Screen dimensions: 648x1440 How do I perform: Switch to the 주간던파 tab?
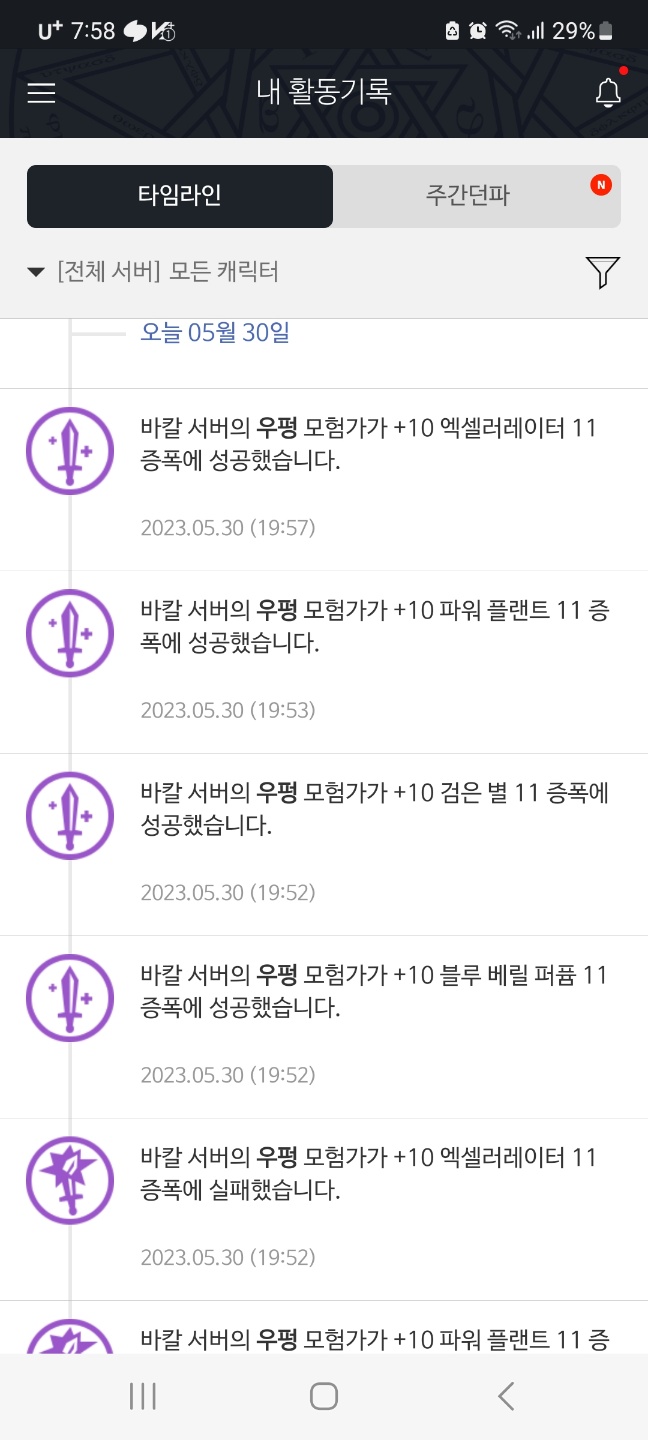pos(476,196)
